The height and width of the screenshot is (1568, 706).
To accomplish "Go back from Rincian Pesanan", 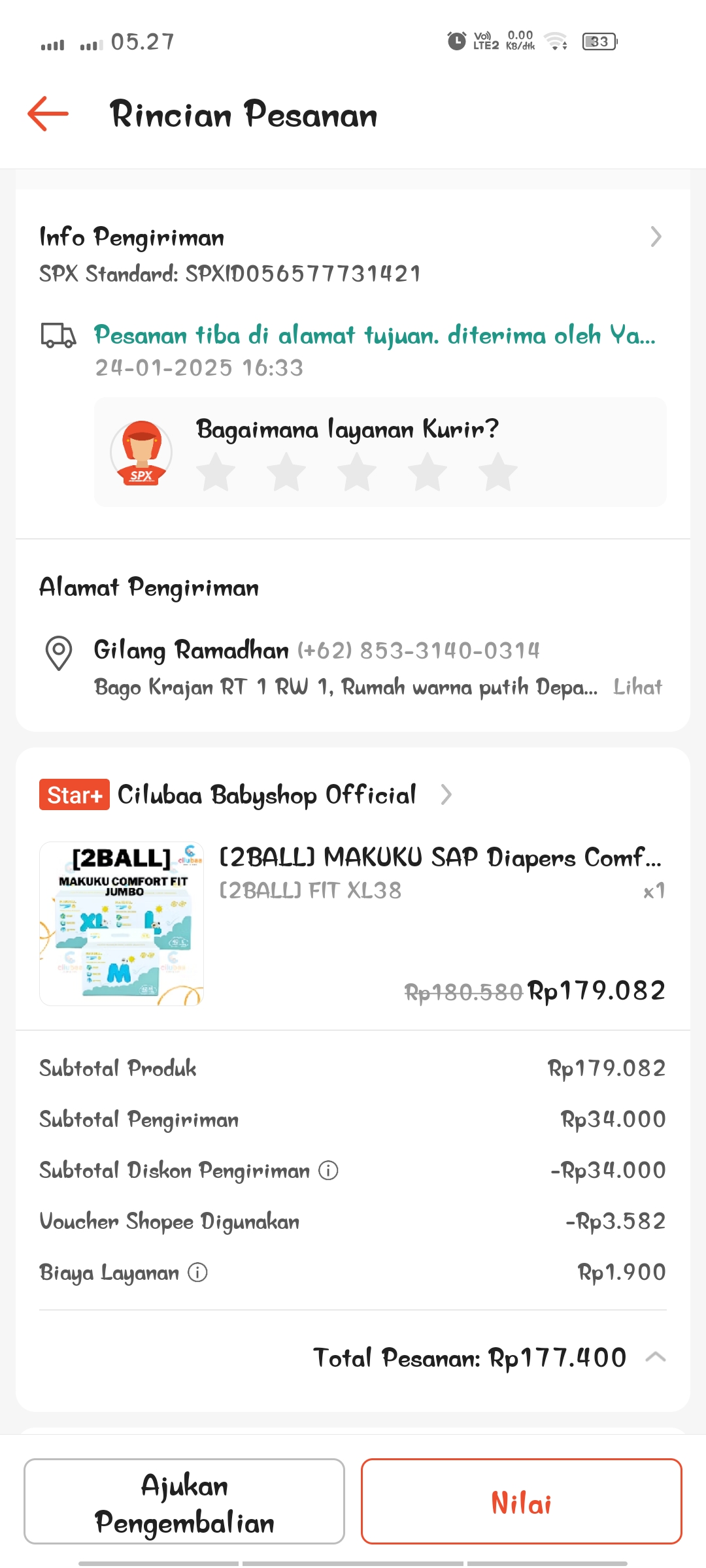I will point(48,114).
